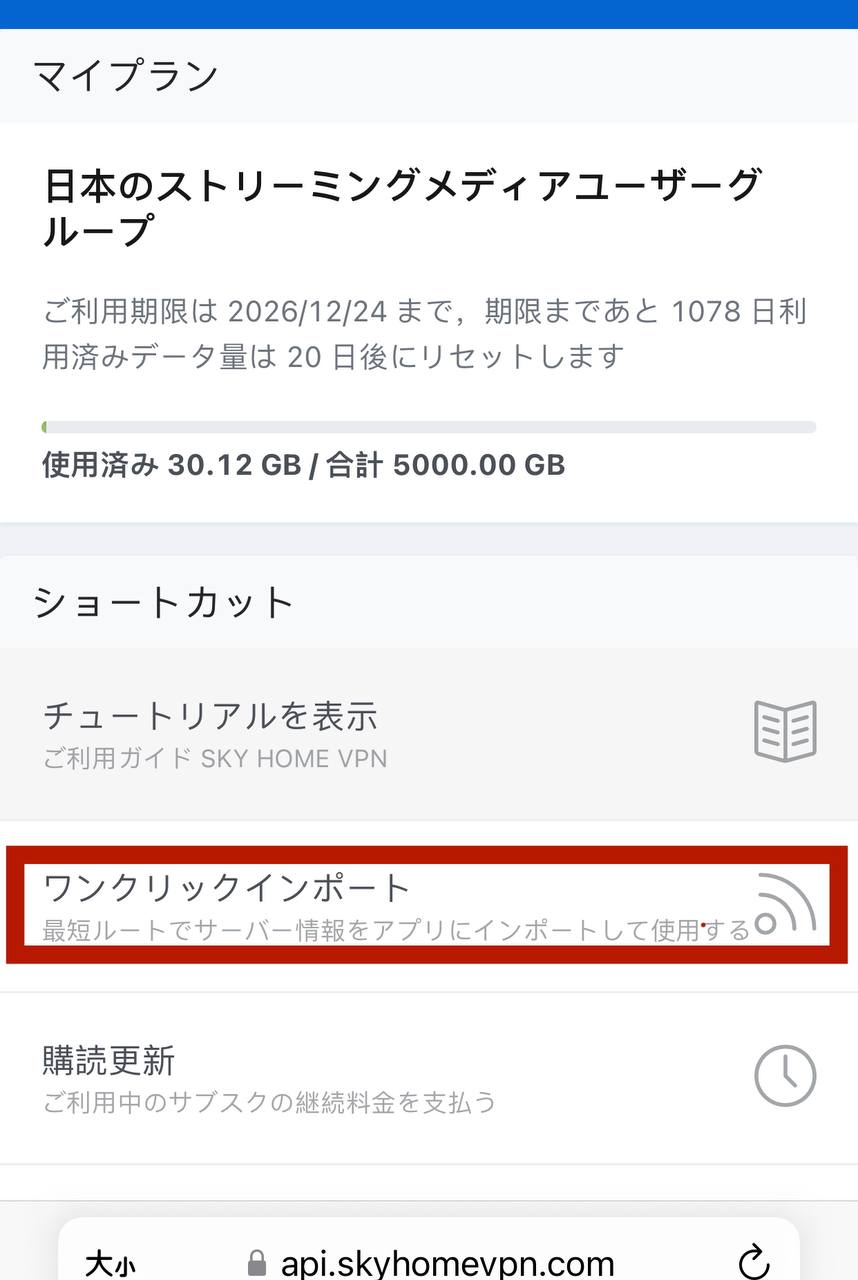
Task: Open 購読更新 to renew subscription
Action: [x=428, y=1078]
